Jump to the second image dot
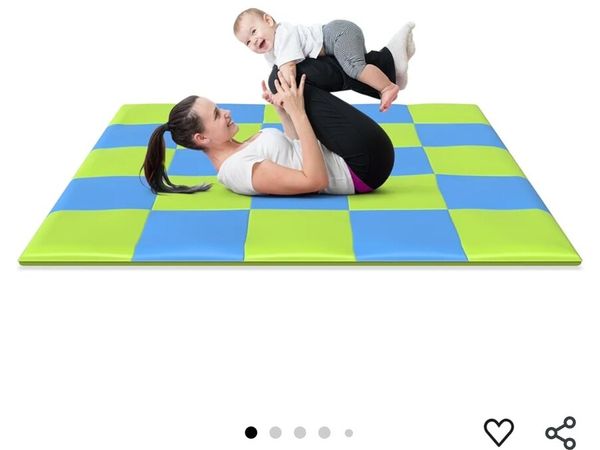The image size is (600, 450). coord(275,433)
